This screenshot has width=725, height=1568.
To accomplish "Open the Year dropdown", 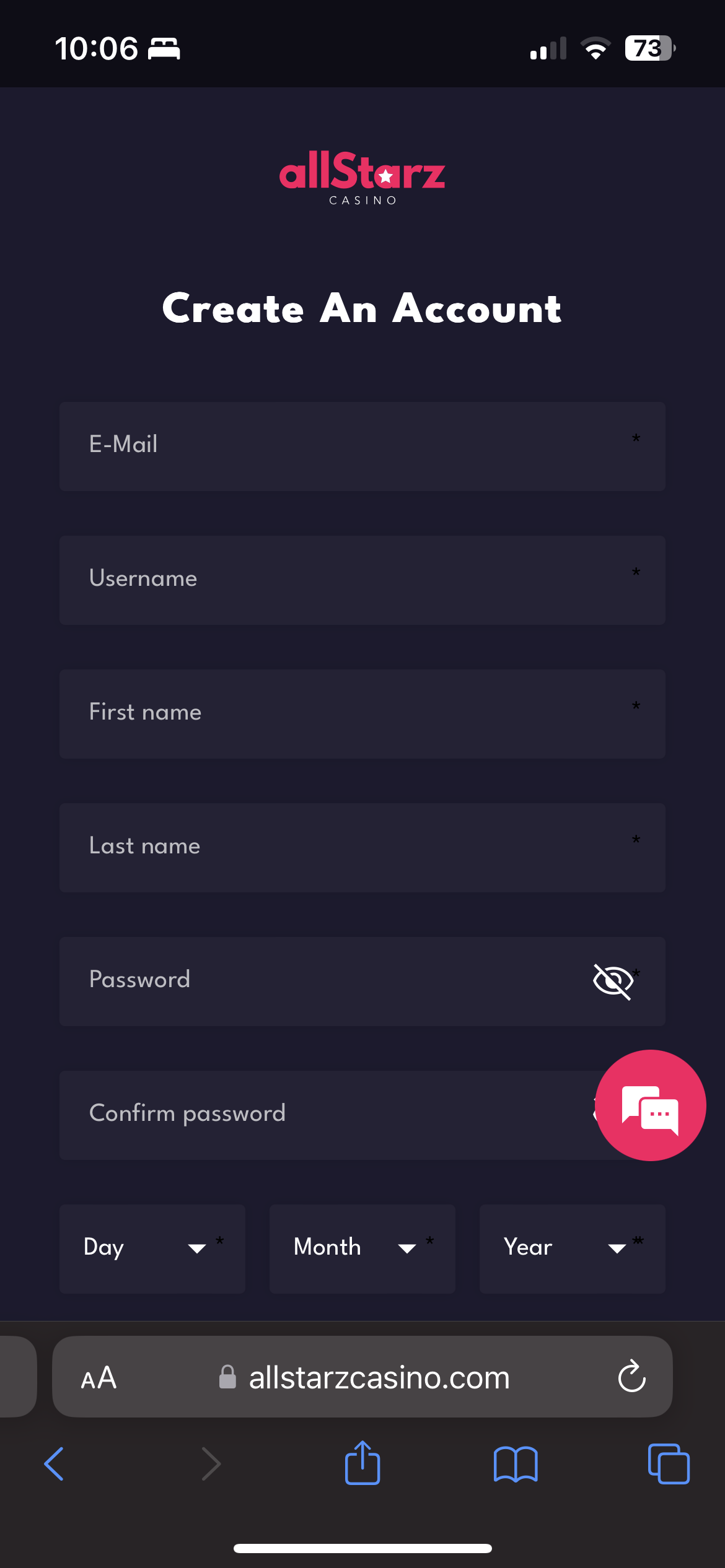I will click(x=572, y=1248).
